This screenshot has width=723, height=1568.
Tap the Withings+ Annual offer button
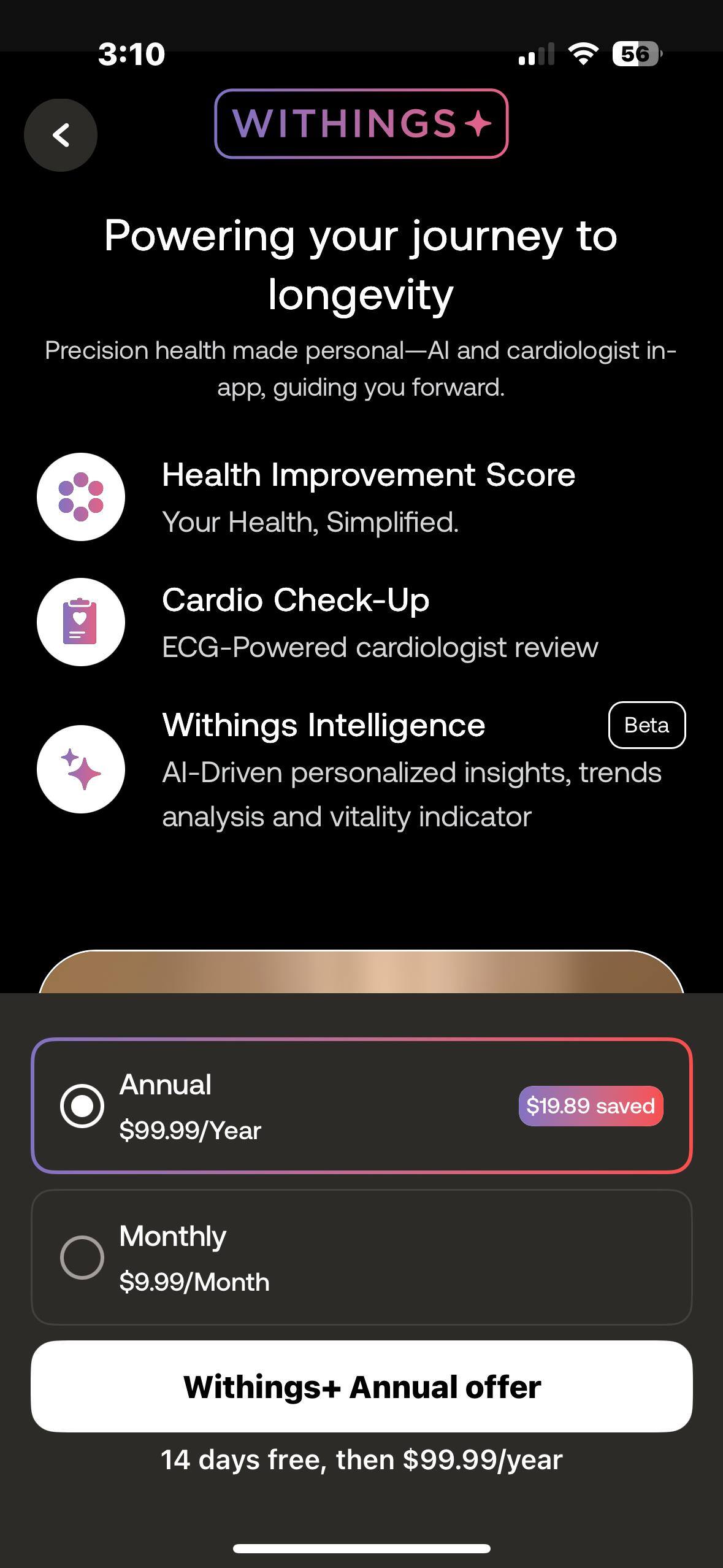pos(361,1386)
